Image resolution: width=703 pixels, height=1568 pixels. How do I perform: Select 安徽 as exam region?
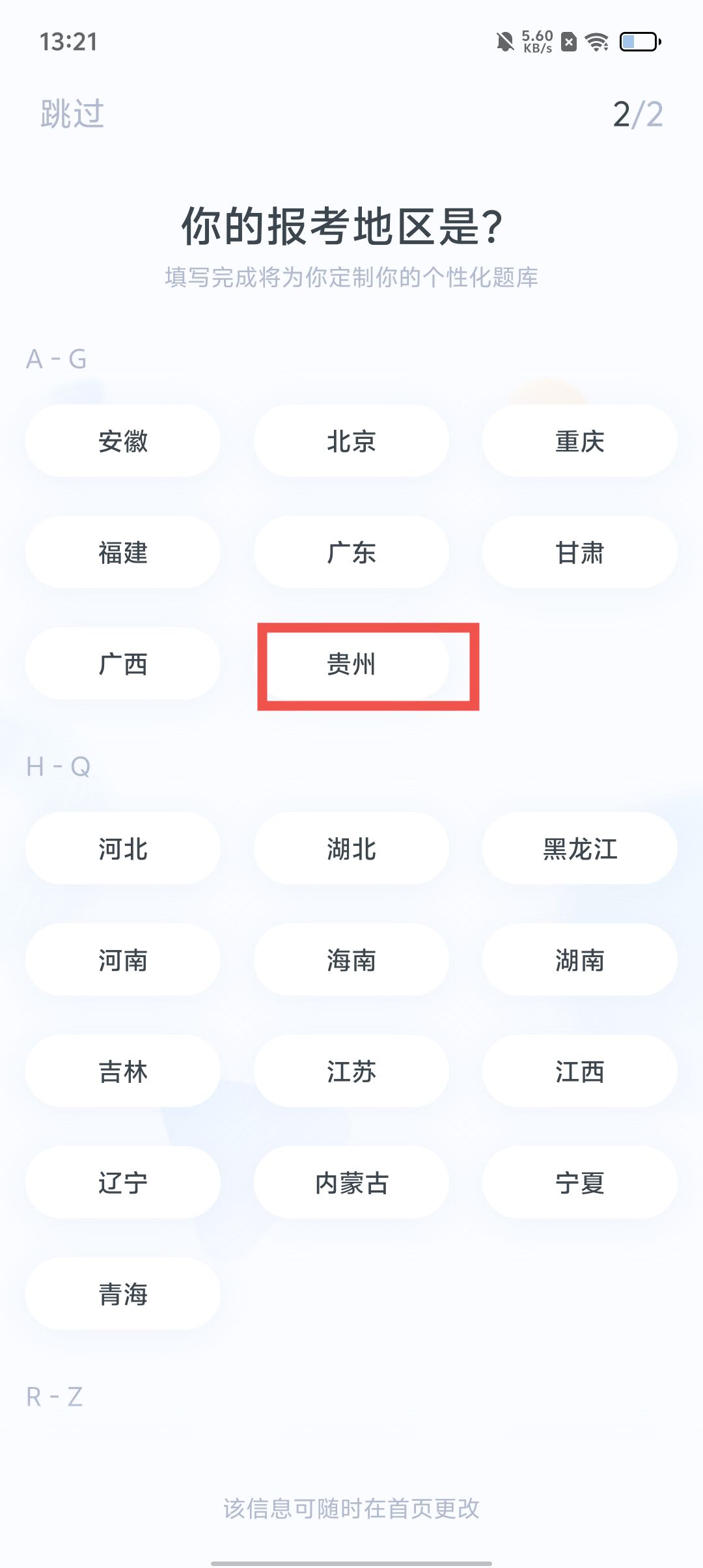point(123,441)
